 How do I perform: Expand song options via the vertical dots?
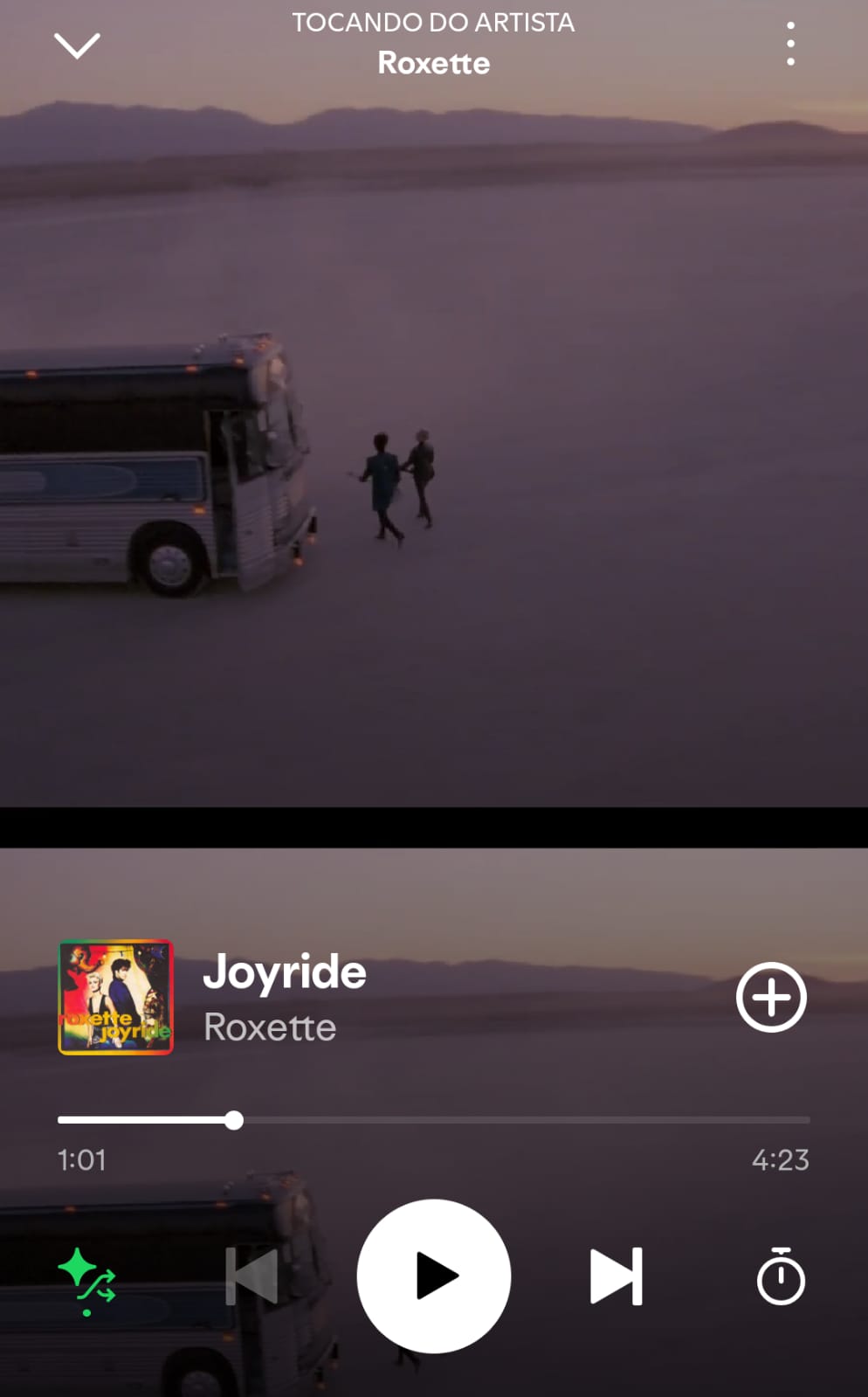tap(790, 42)
